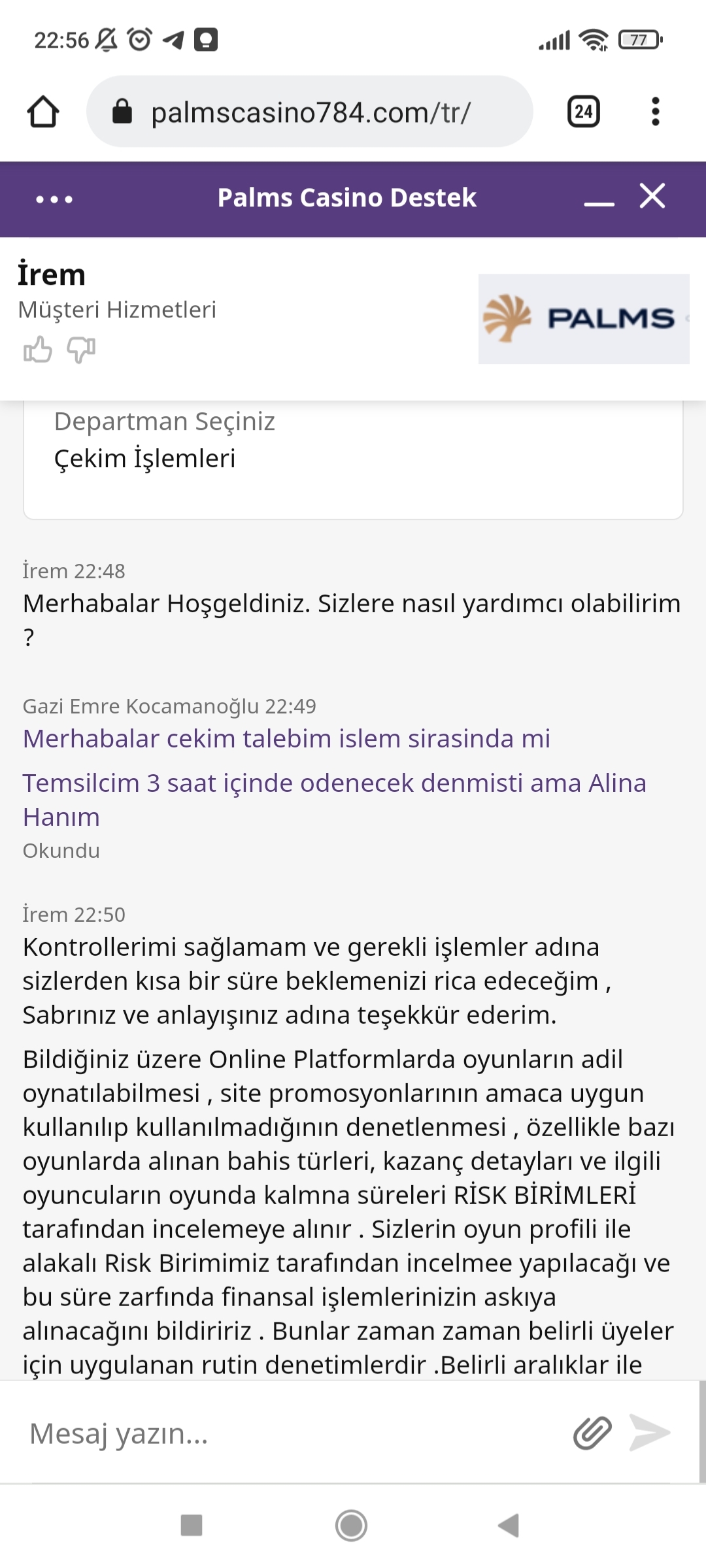Tap the palmscasino784.com address bar

click(309, 112)
